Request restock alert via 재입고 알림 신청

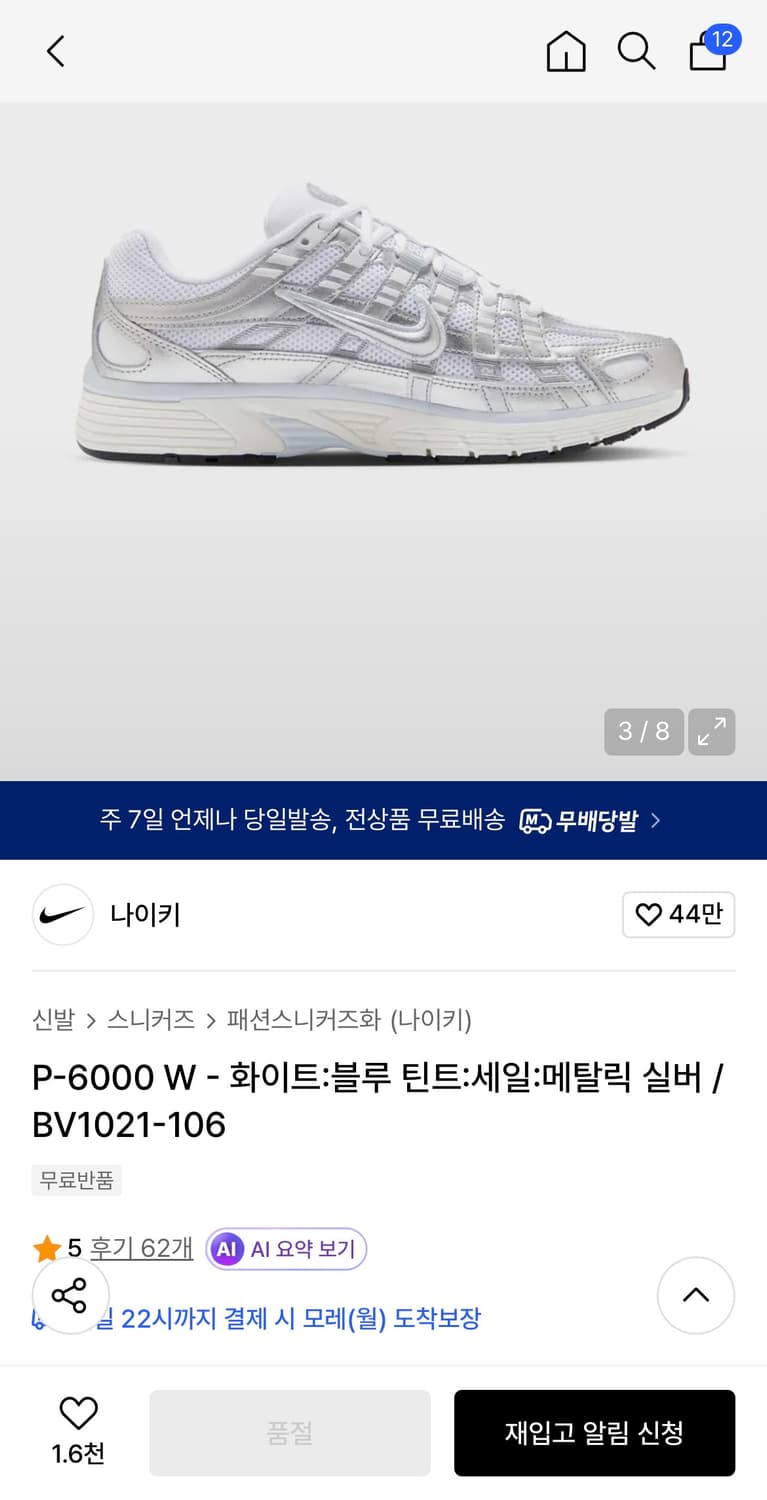[x=595, y=1432]
